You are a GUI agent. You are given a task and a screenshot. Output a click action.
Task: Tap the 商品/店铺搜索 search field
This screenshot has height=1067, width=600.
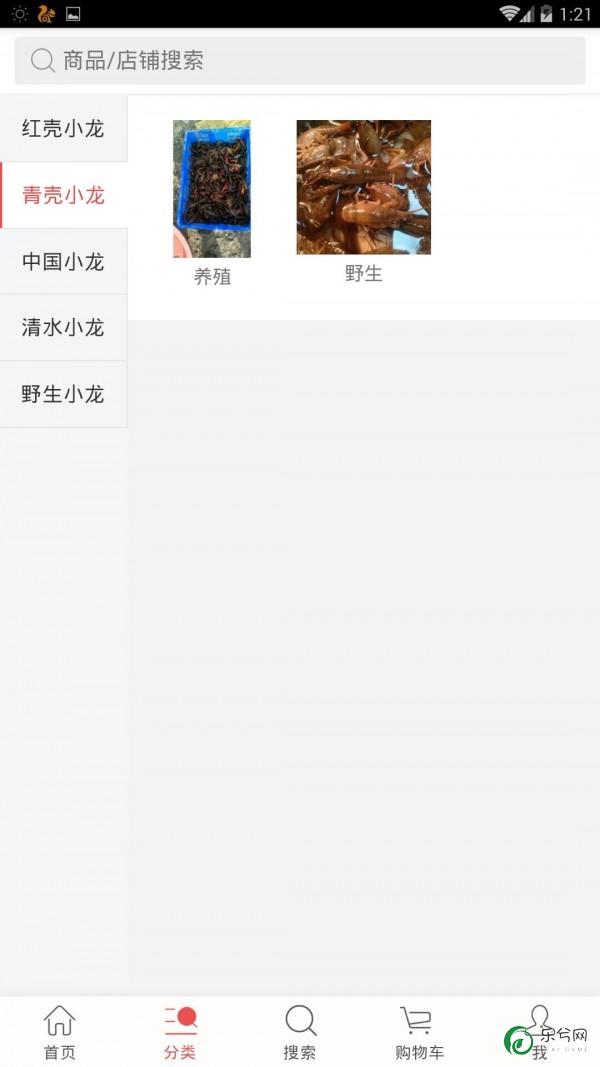point(300,61)
